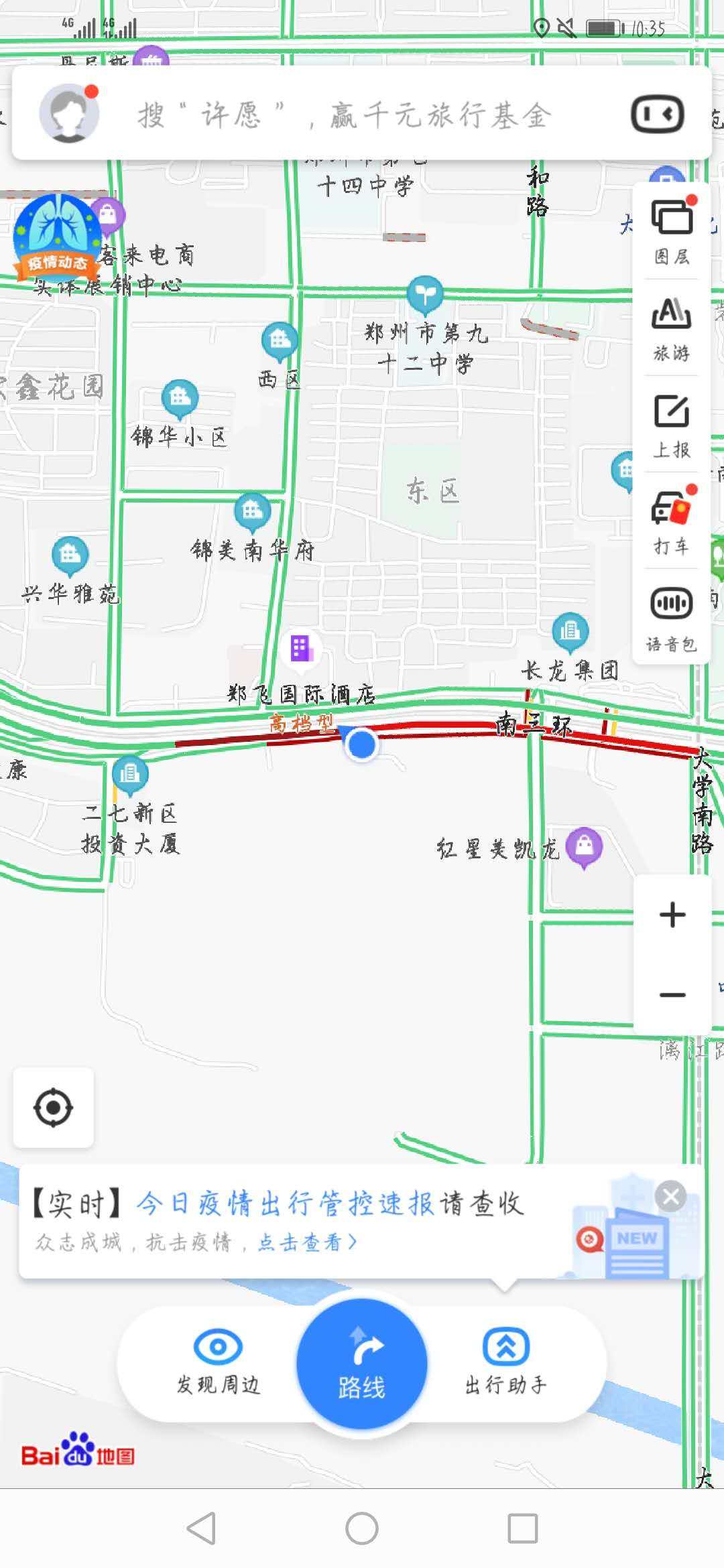
Task: Open the voice assistant icon in search bar
Action: 657,114
